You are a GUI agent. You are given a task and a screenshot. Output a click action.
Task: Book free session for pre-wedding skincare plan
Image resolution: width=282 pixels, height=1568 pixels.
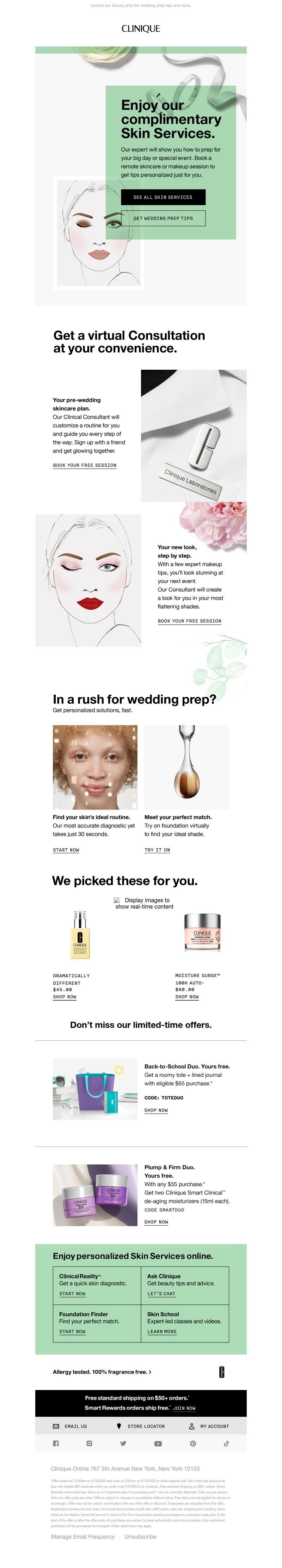click(85, 466)
